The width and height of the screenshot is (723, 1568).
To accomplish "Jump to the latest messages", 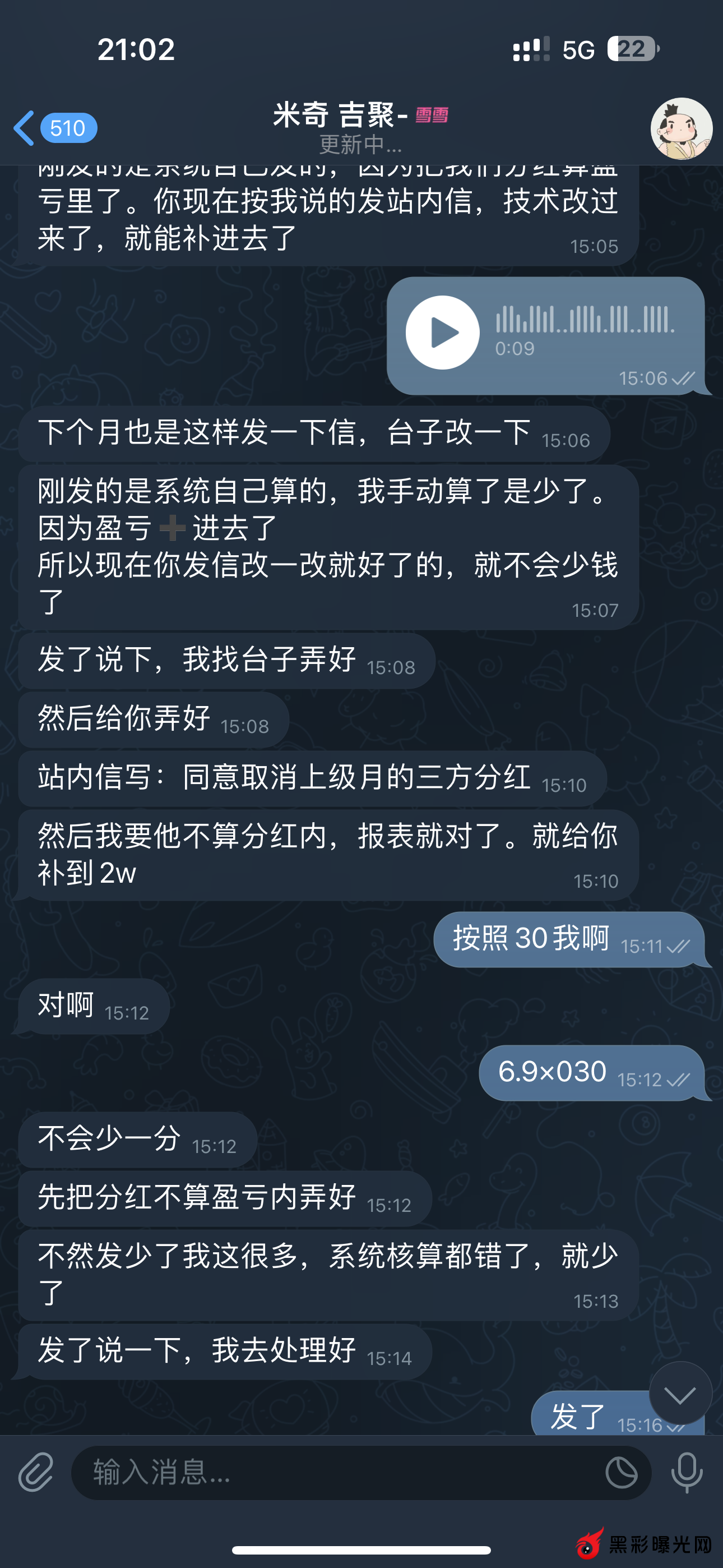I will pyautogui.click(x=680, y=1393).
